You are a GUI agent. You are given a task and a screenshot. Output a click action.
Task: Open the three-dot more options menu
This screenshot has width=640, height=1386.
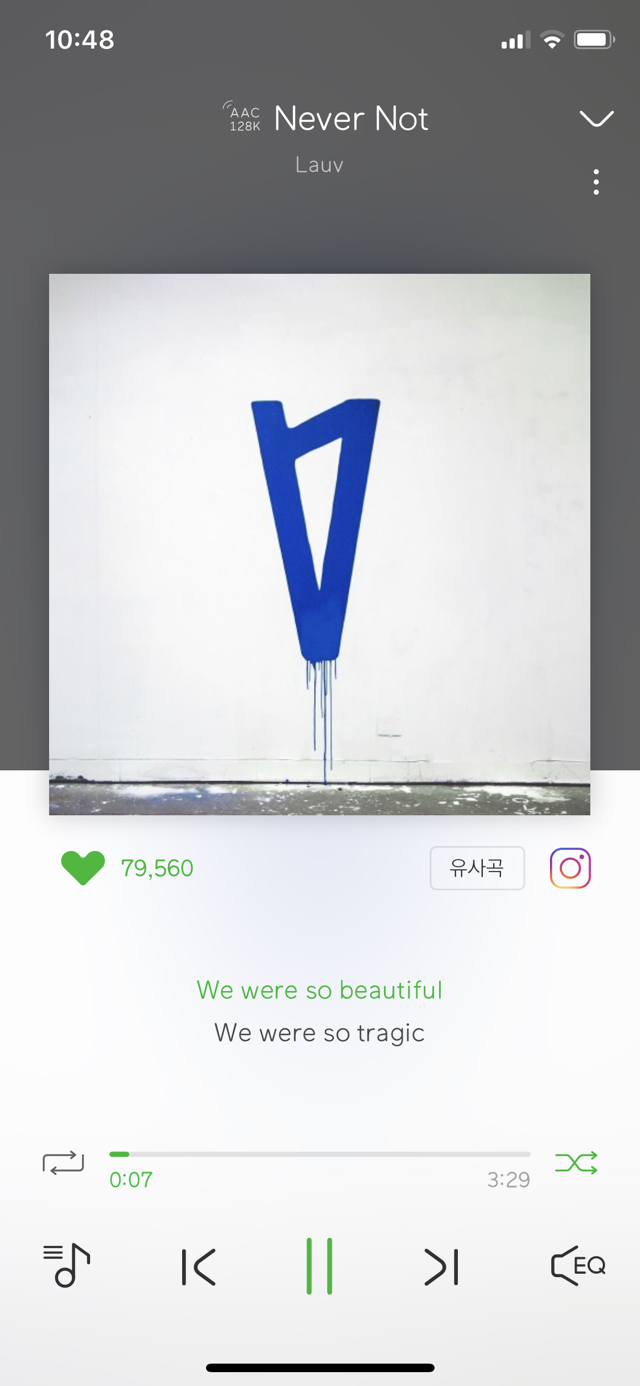tap(596, 182)
